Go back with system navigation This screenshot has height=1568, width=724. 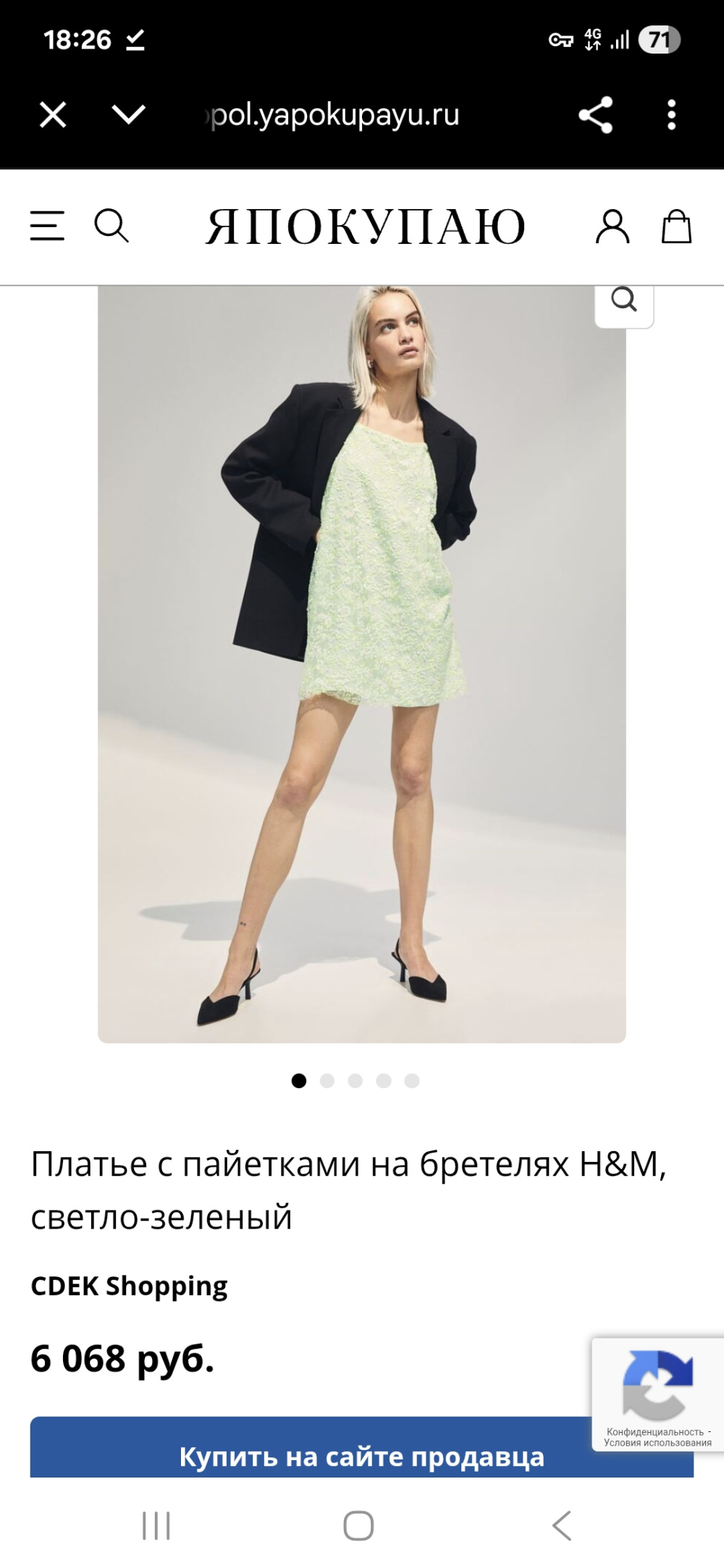click(562, 1525)
